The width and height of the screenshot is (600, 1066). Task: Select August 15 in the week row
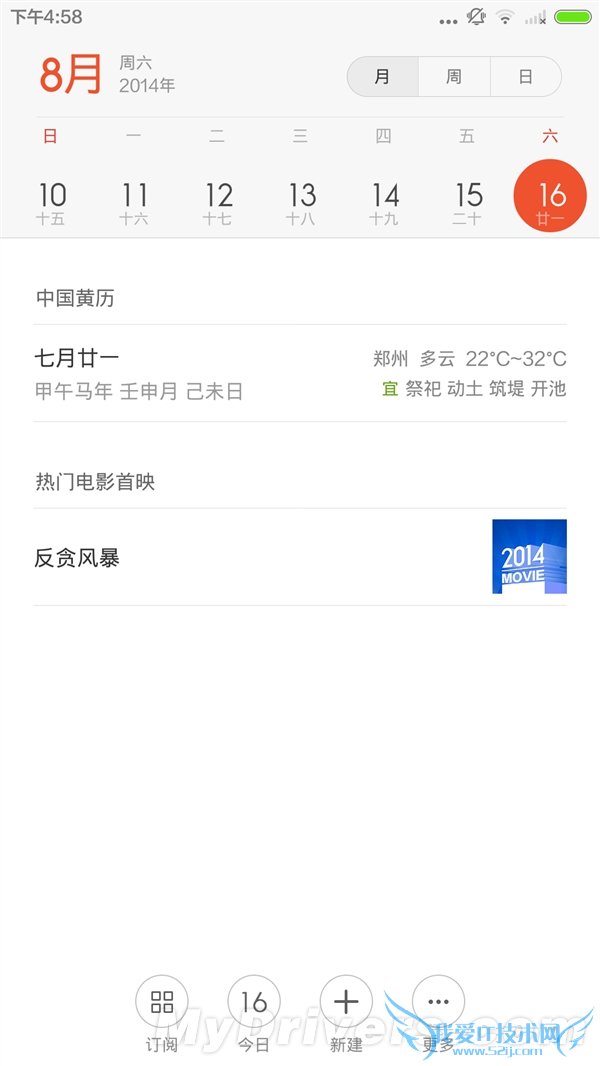click(x=468, y=201)
